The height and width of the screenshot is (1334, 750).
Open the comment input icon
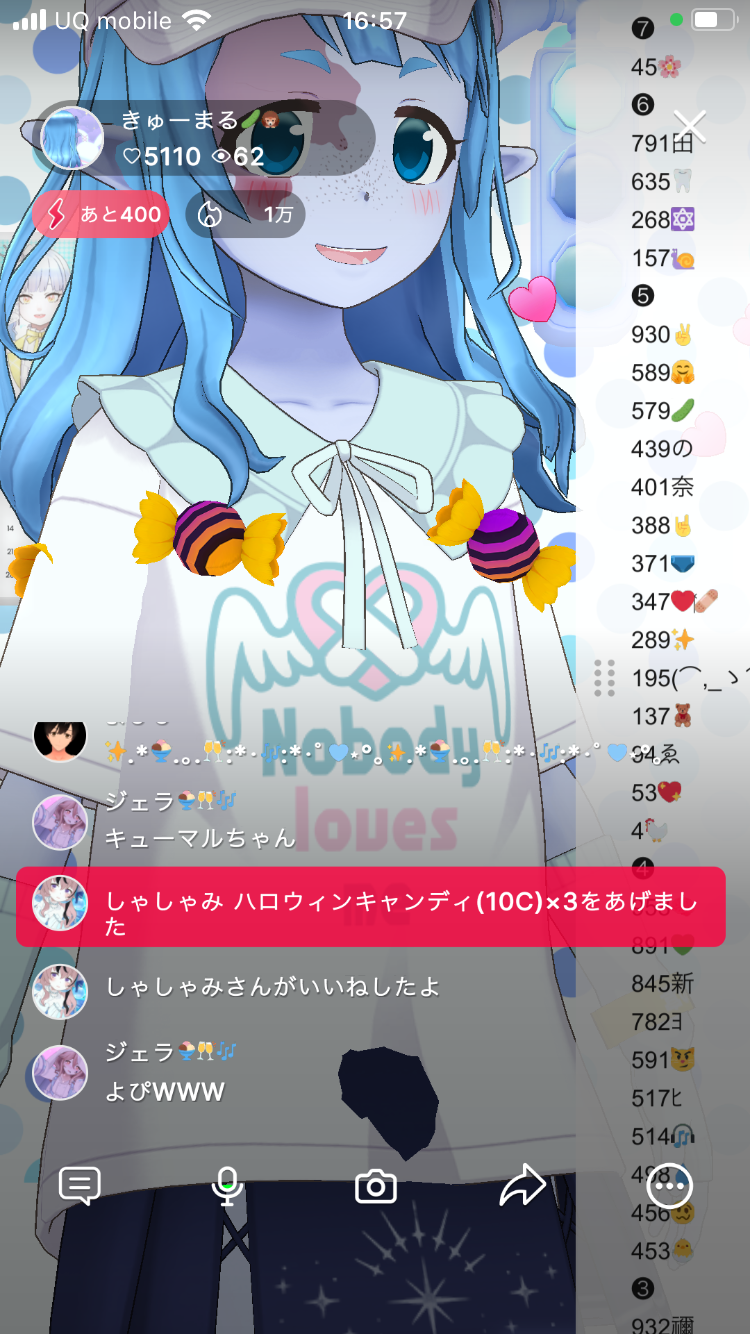tap(80, 1186)
